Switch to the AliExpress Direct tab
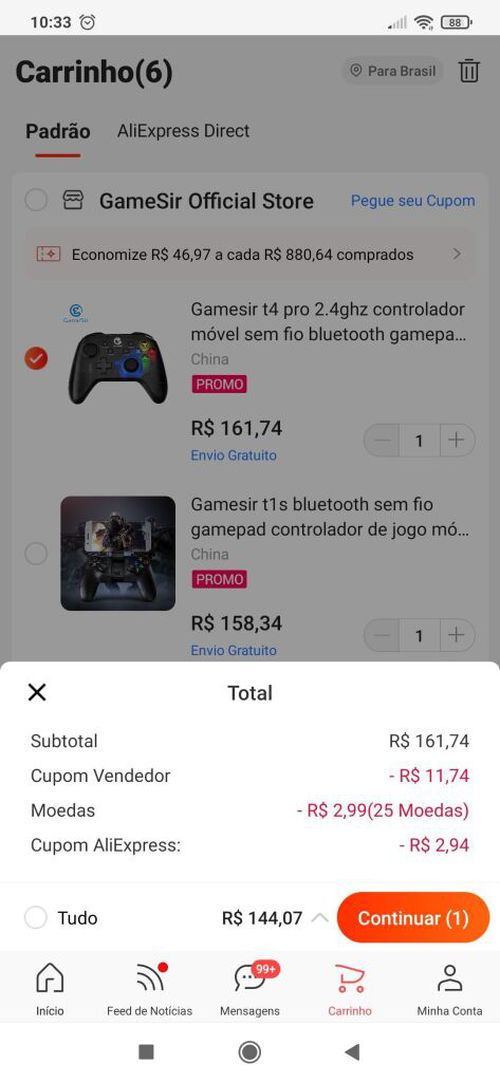This screenshot has width=500, height=1082. (x=183, y=131)
